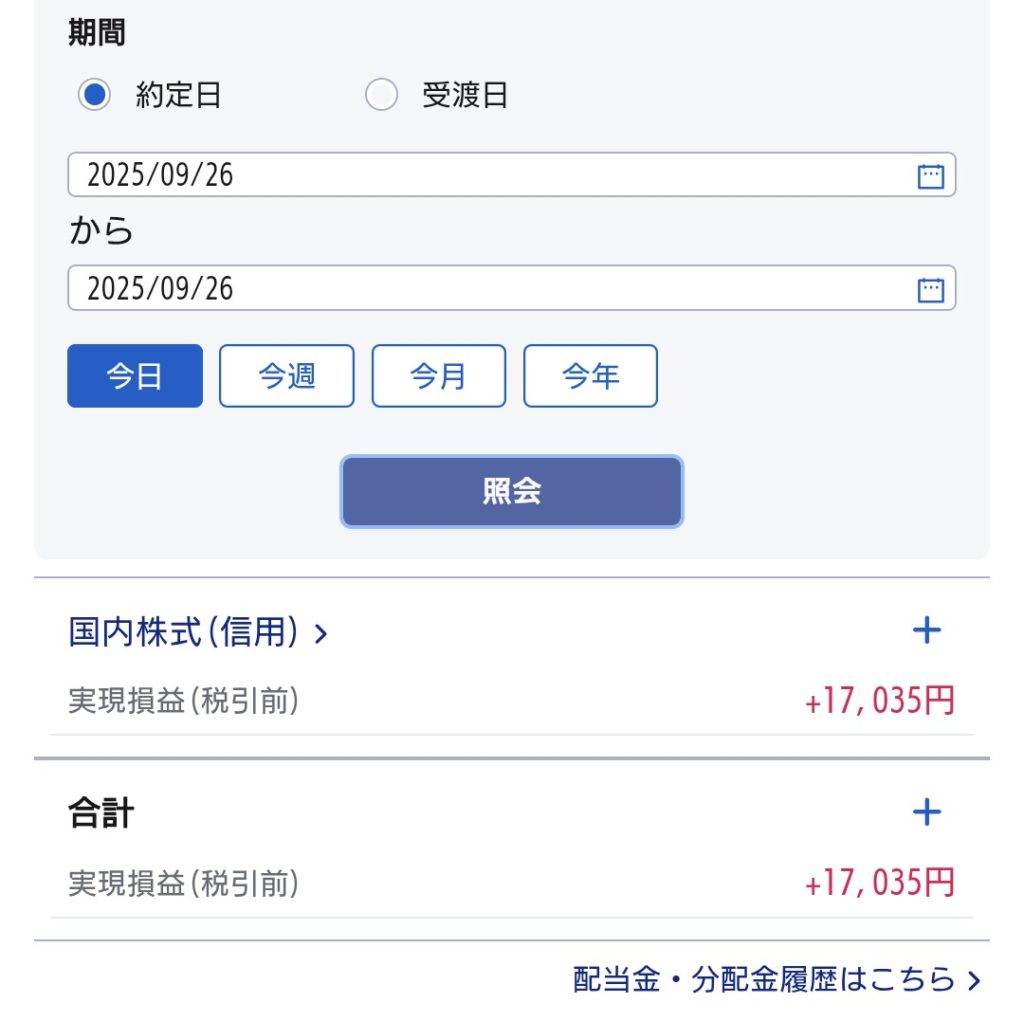The width and height of the screenshot is (1024, 1021).
Task: Expand the 合計 section with plus
Action: (x=927, y=812)
